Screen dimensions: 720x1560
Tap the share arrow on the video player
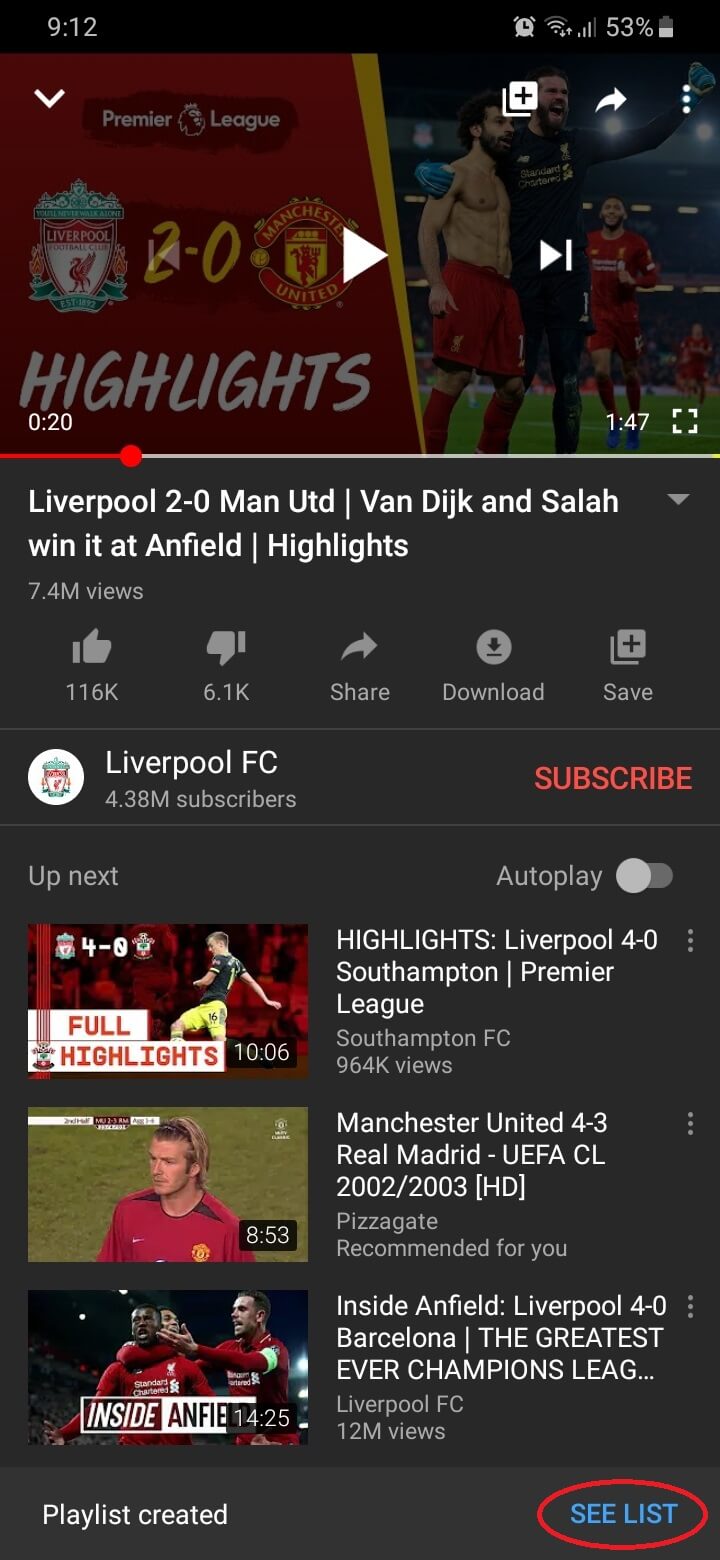coord(611,99)
